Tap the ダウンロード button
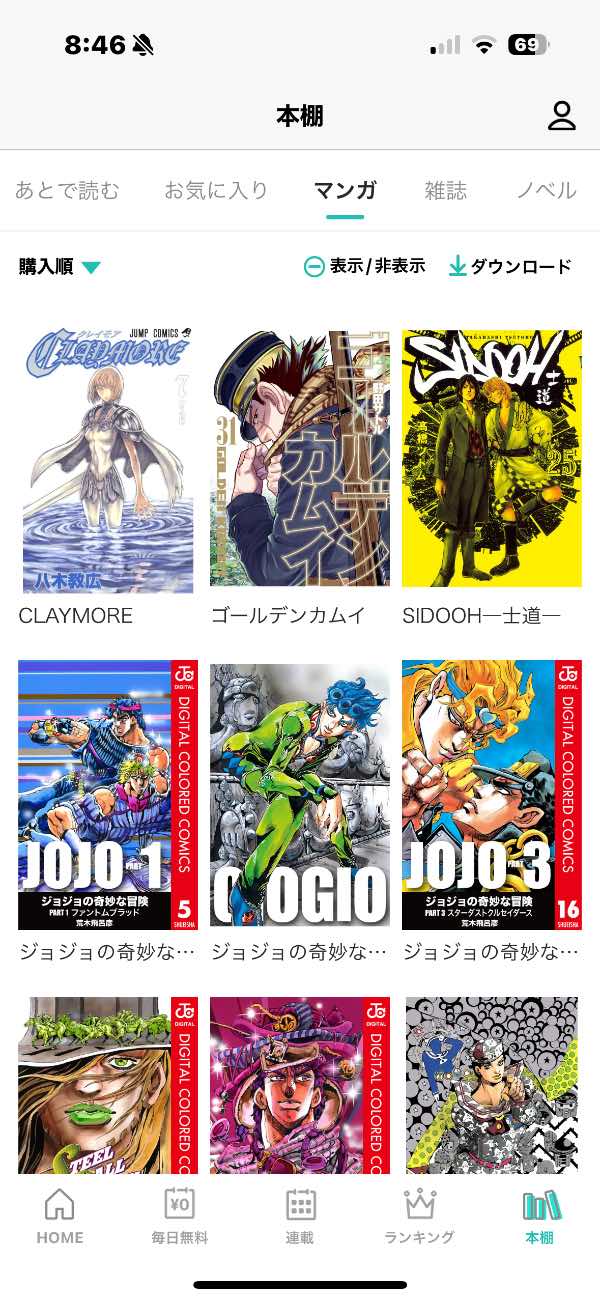 510,266
